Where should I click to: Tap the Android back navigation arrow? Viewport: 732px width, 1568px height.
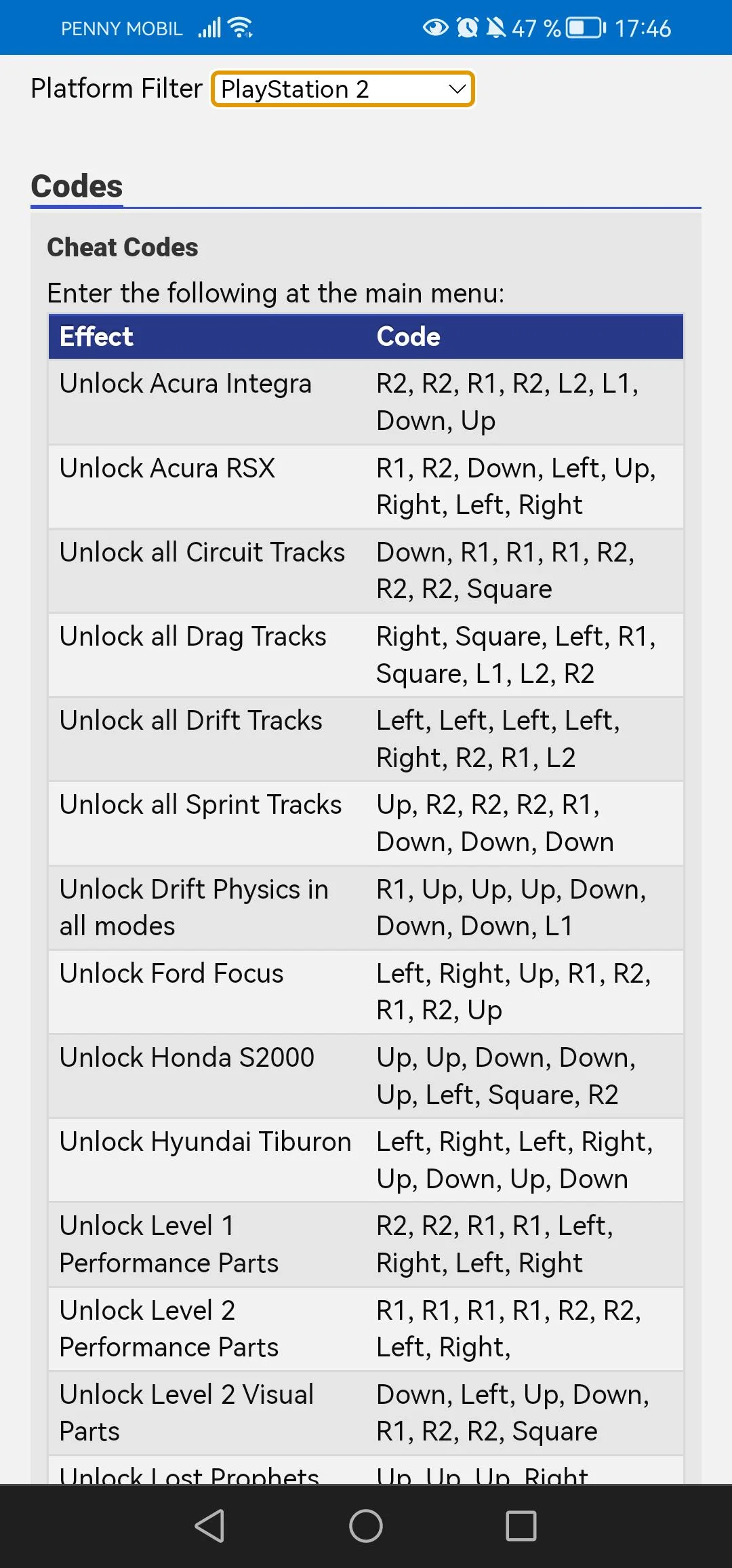coord(210,1525)
